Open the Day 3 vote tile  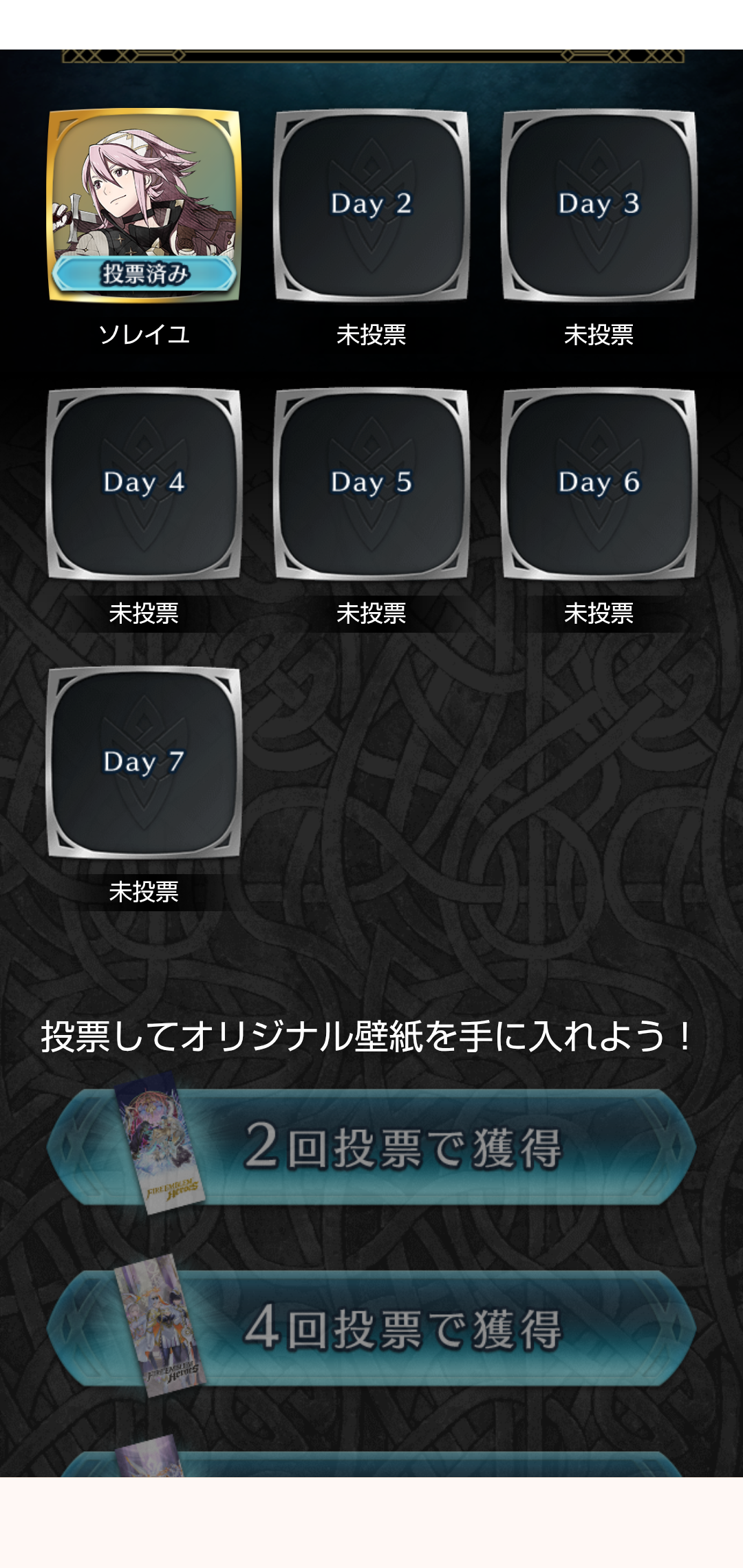click(599, 206)
